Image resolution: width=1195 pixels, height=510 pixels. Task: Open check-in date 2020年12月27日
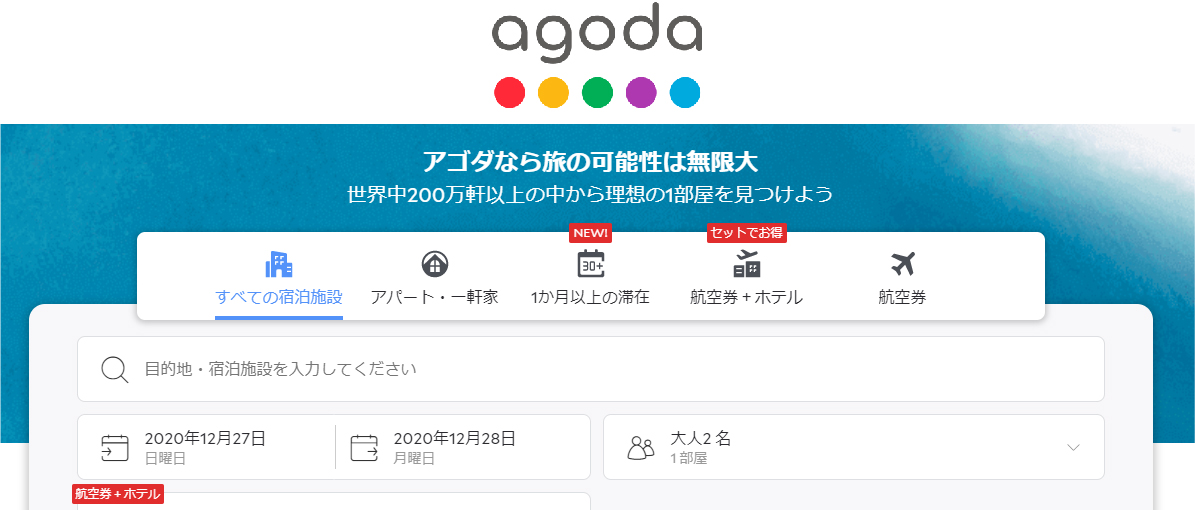tap(207, 447)
